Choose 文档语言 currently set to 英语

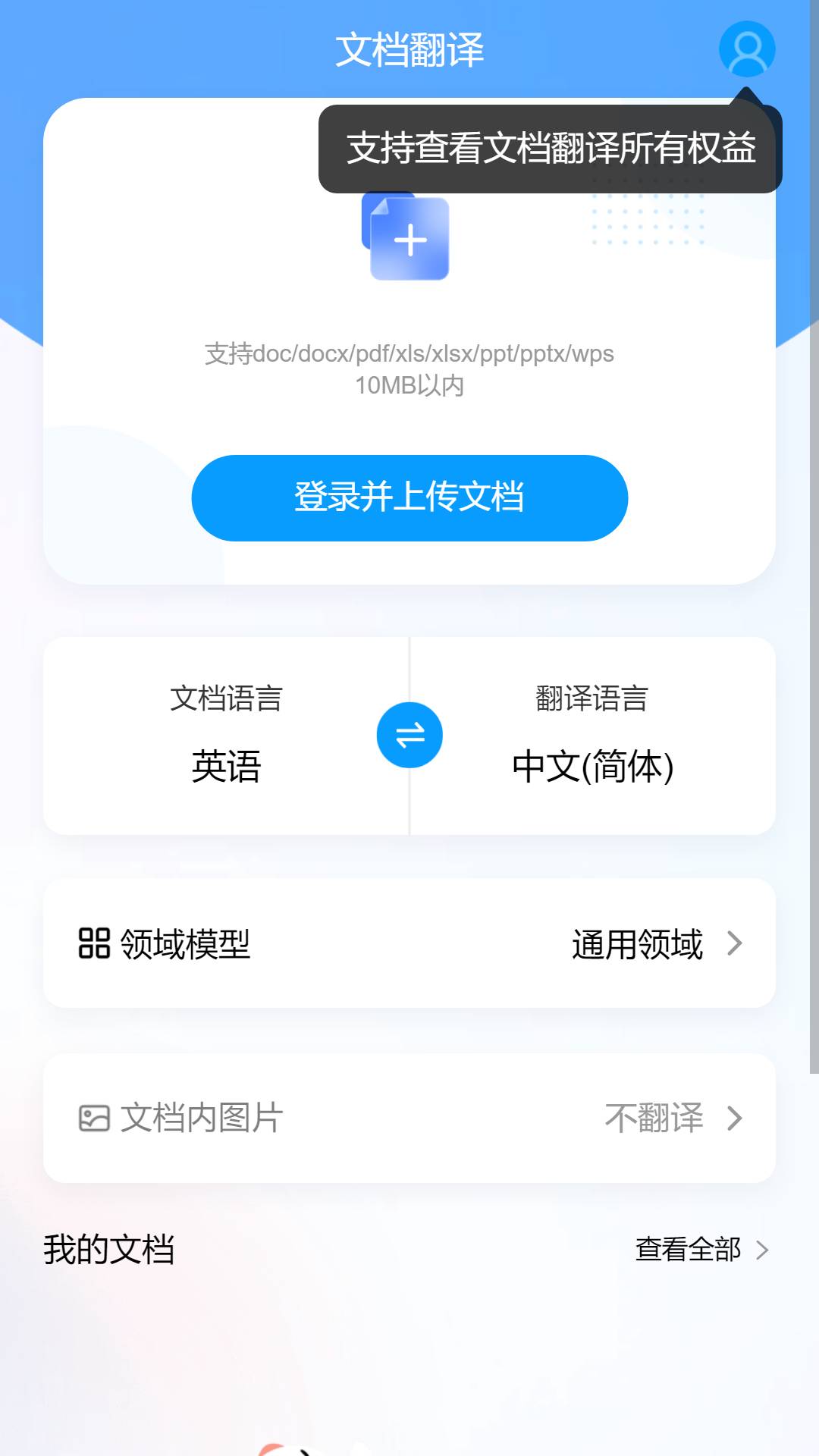[226, 736]
